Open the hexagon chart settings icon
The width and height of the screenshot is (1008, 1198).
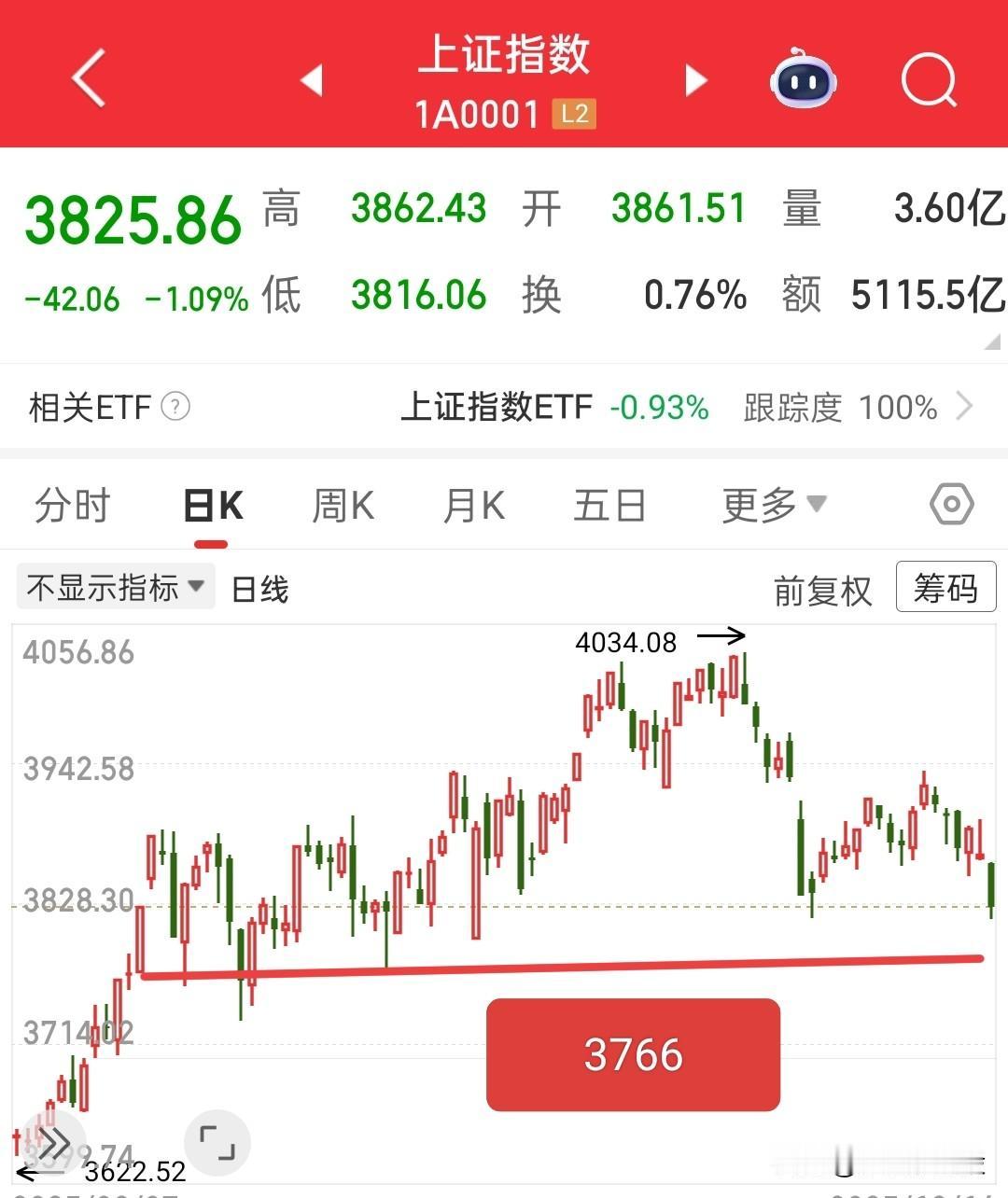(x=951, y=504)
